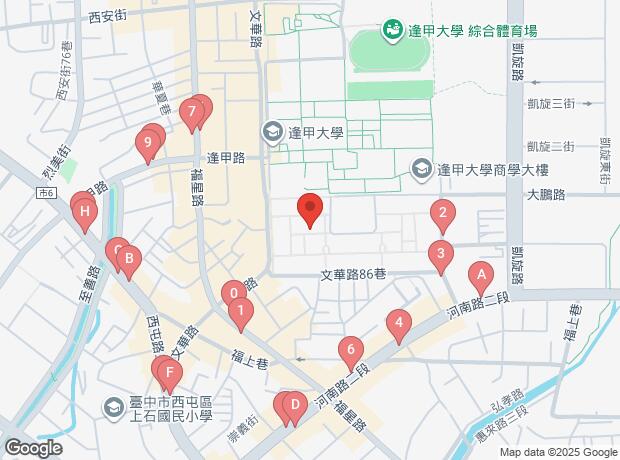The height and width of the screenshot is (460, 620).
Task: Tap map marker 4
Action: pyautogui.click(x=399, y=324)
